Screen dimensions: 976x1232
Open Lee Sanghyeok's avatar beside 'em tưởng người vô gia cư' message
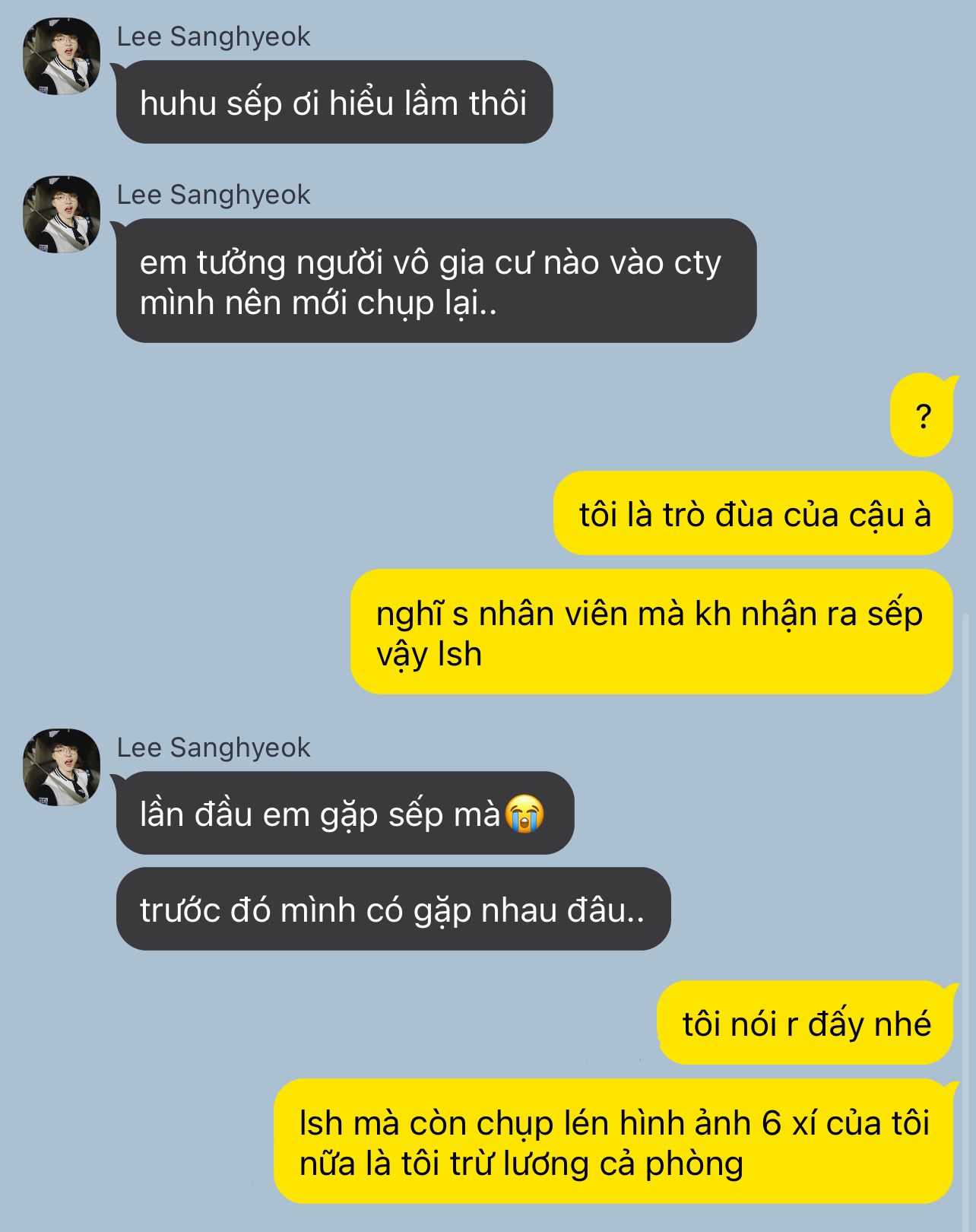tap(62, 214)
